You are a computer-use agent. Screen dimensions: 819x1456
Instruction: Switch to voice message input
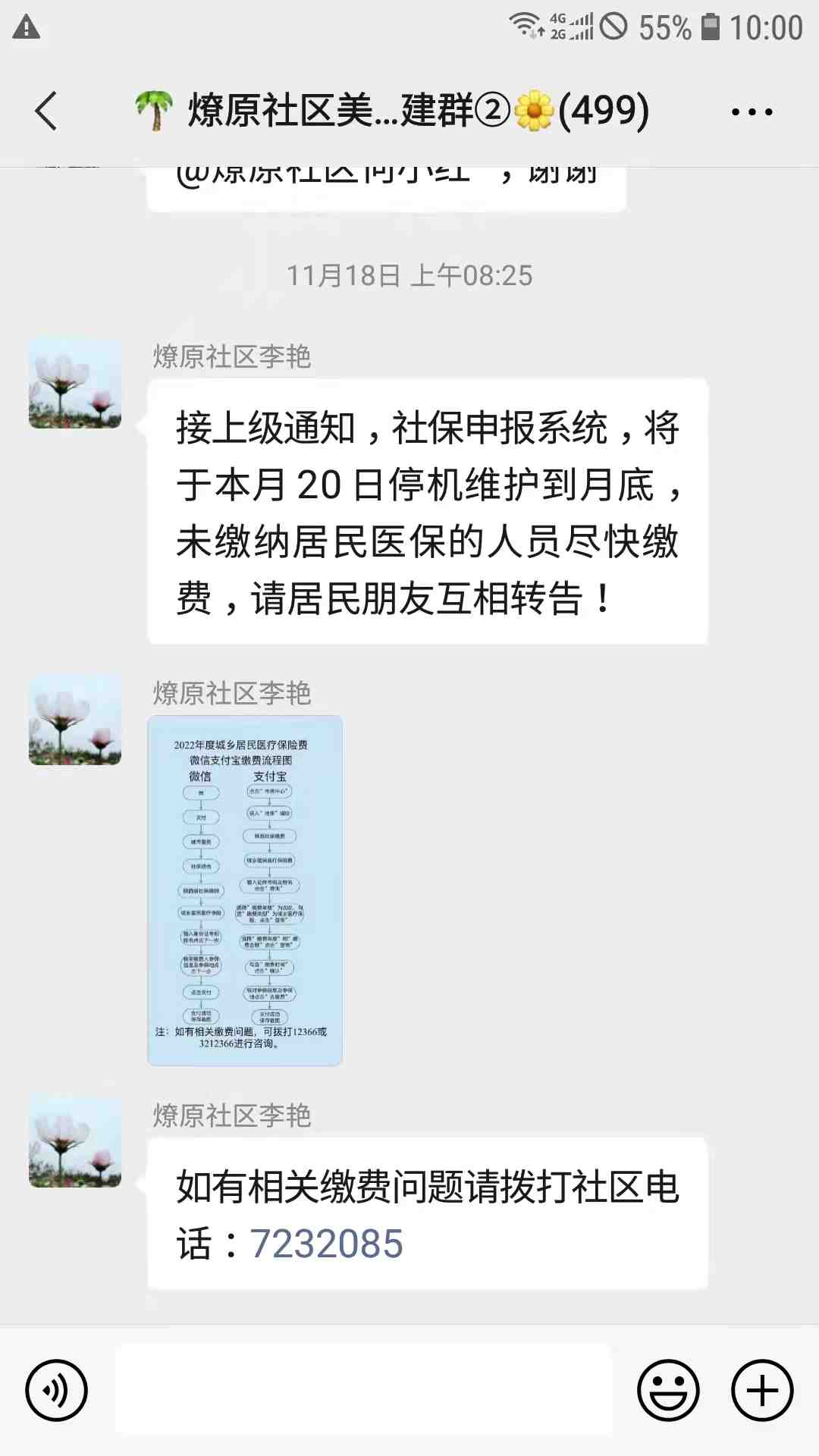[x=57, y=1390]
